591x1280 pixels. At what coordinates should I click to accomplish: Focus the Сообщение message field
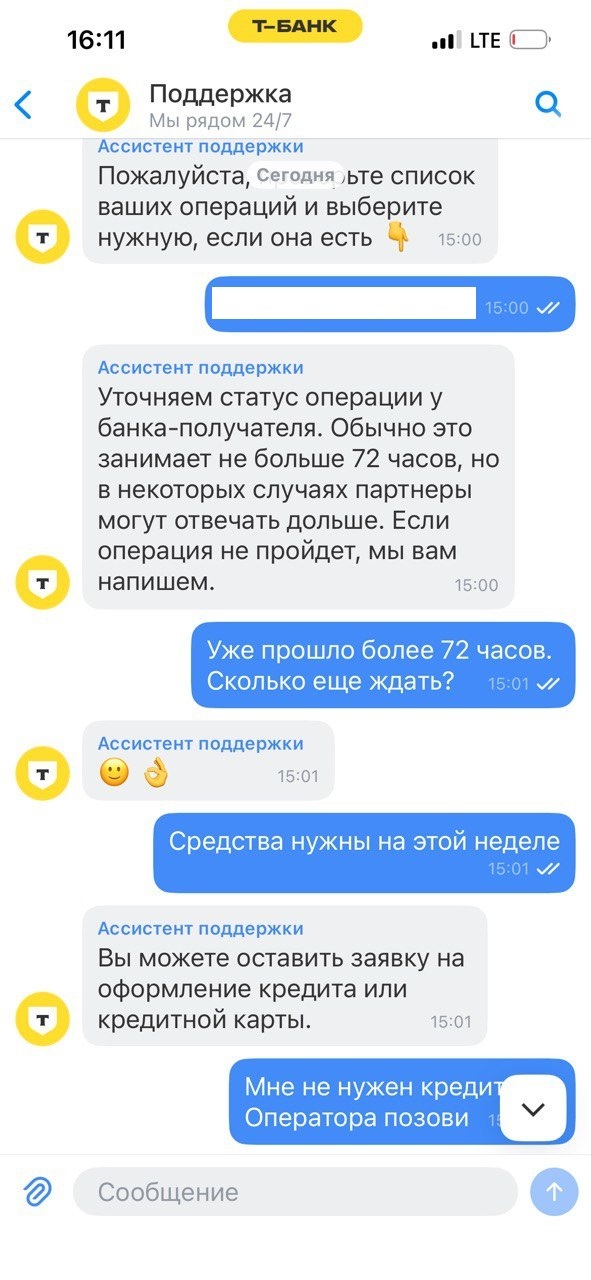[295, 1191]
